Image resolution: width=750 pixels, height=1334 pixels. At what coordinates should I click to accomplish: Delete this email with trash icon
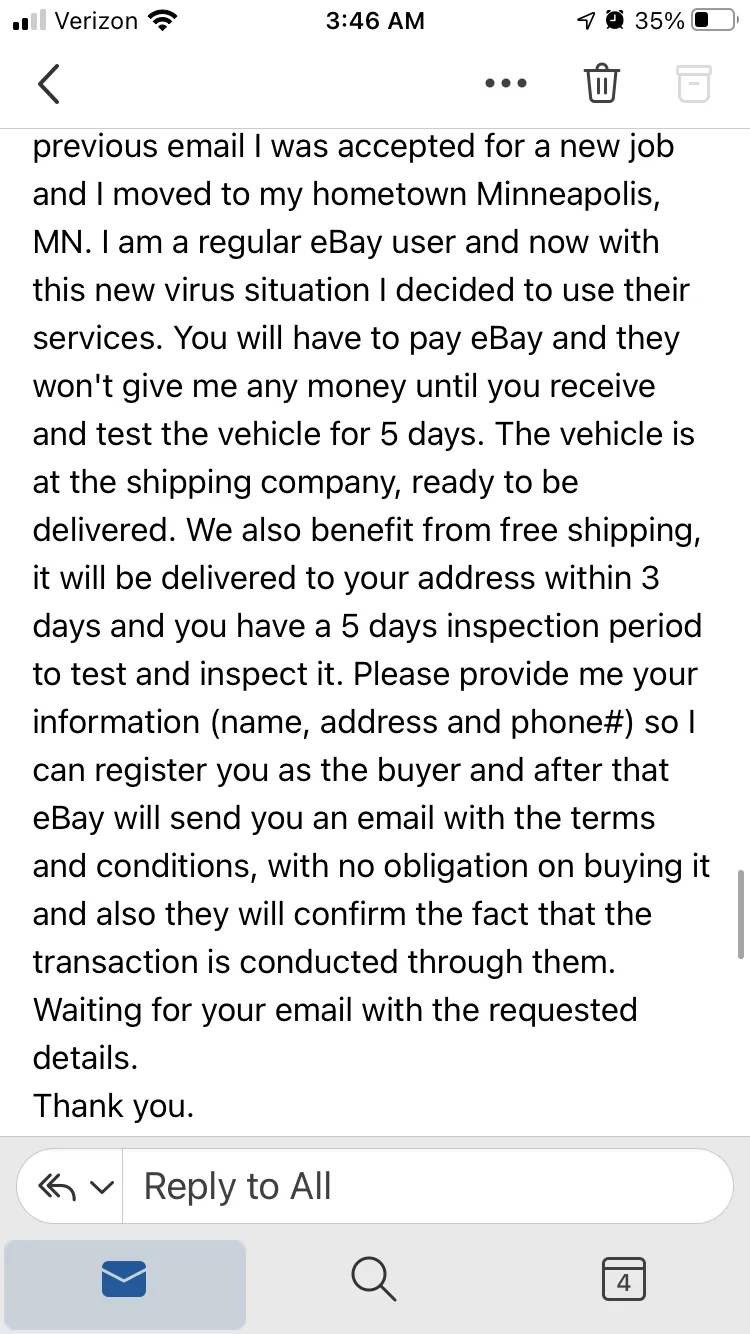(601, 83)
